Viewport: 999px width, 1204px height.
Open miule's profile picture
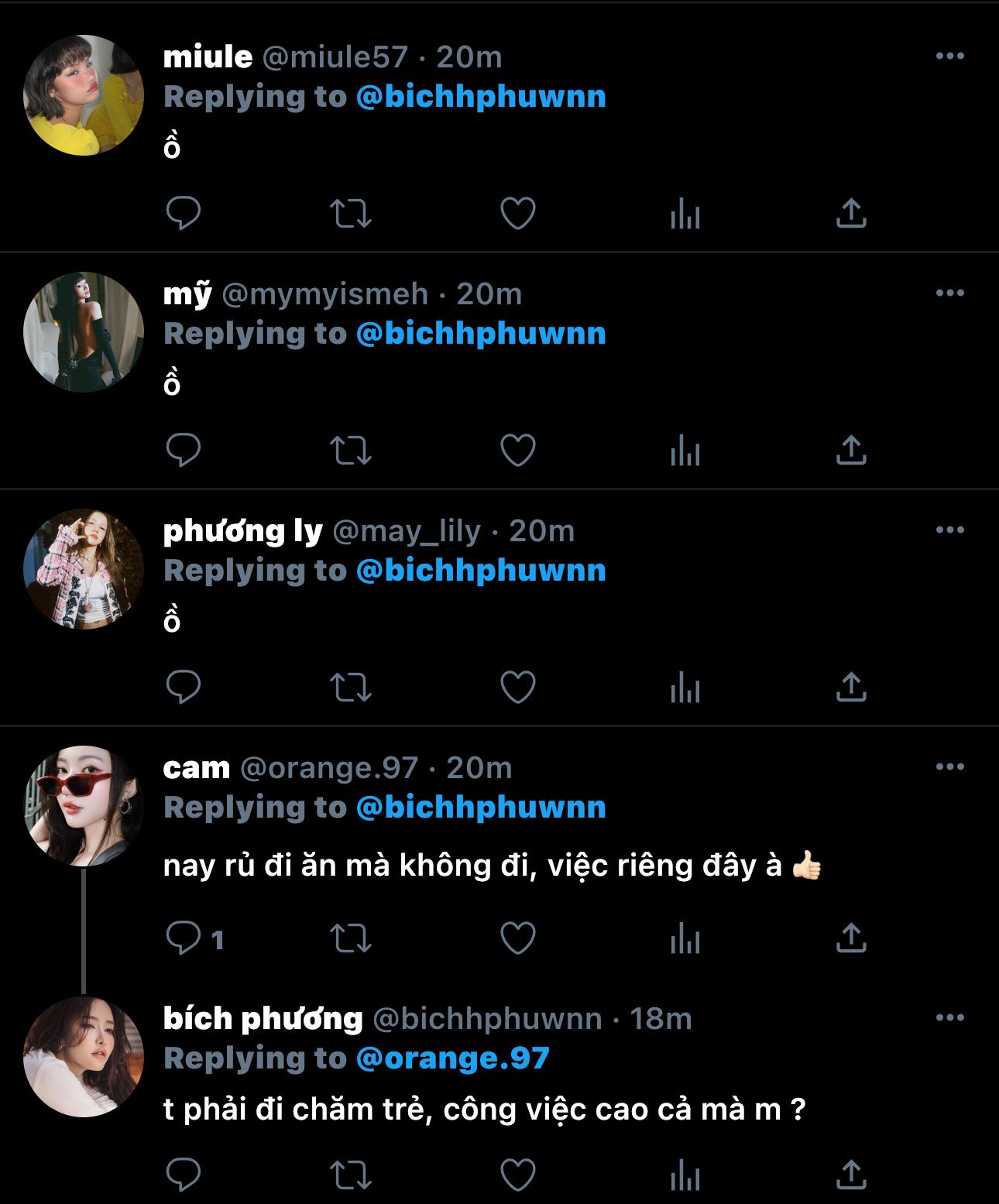pos(84,95)
